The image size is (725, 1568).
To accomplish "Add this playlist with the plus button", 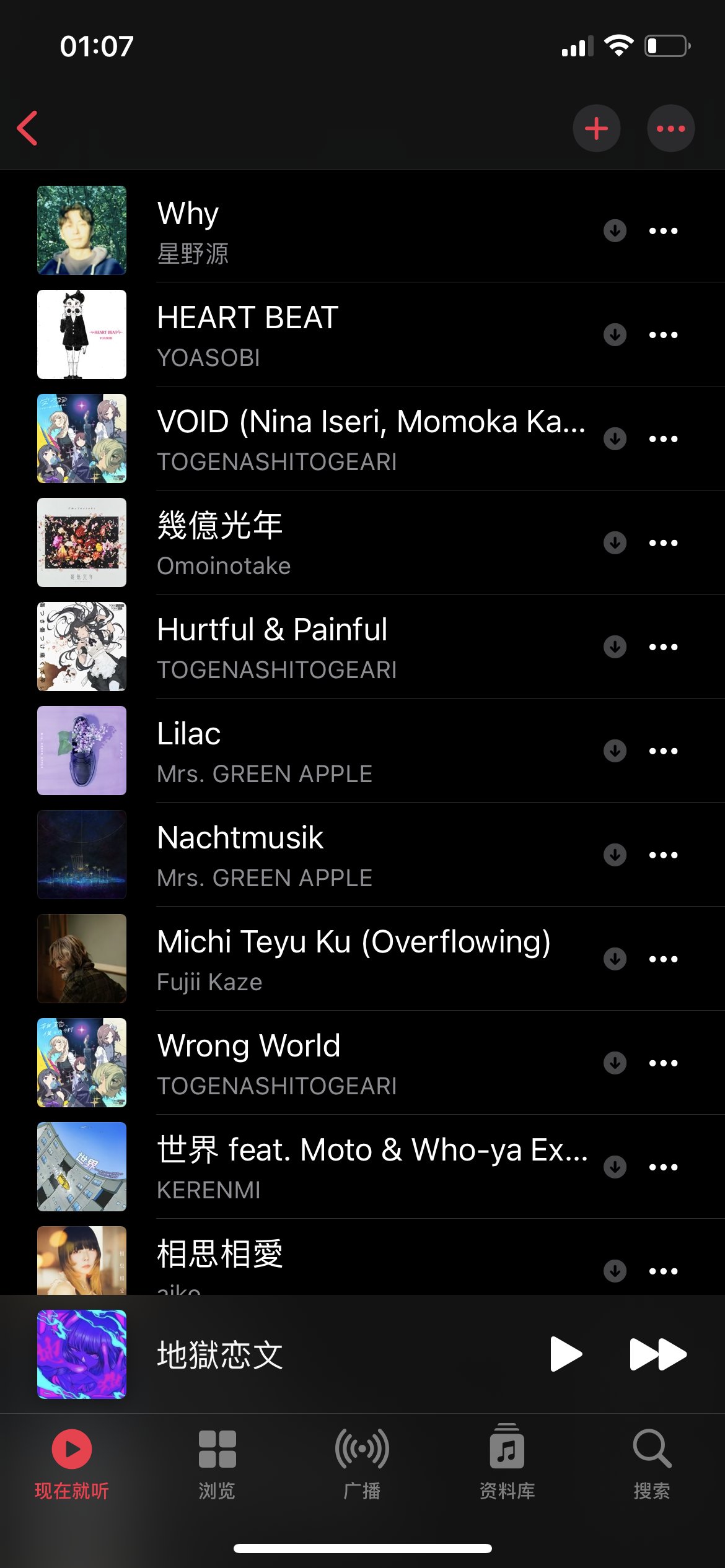I will (x=596, y=128).
